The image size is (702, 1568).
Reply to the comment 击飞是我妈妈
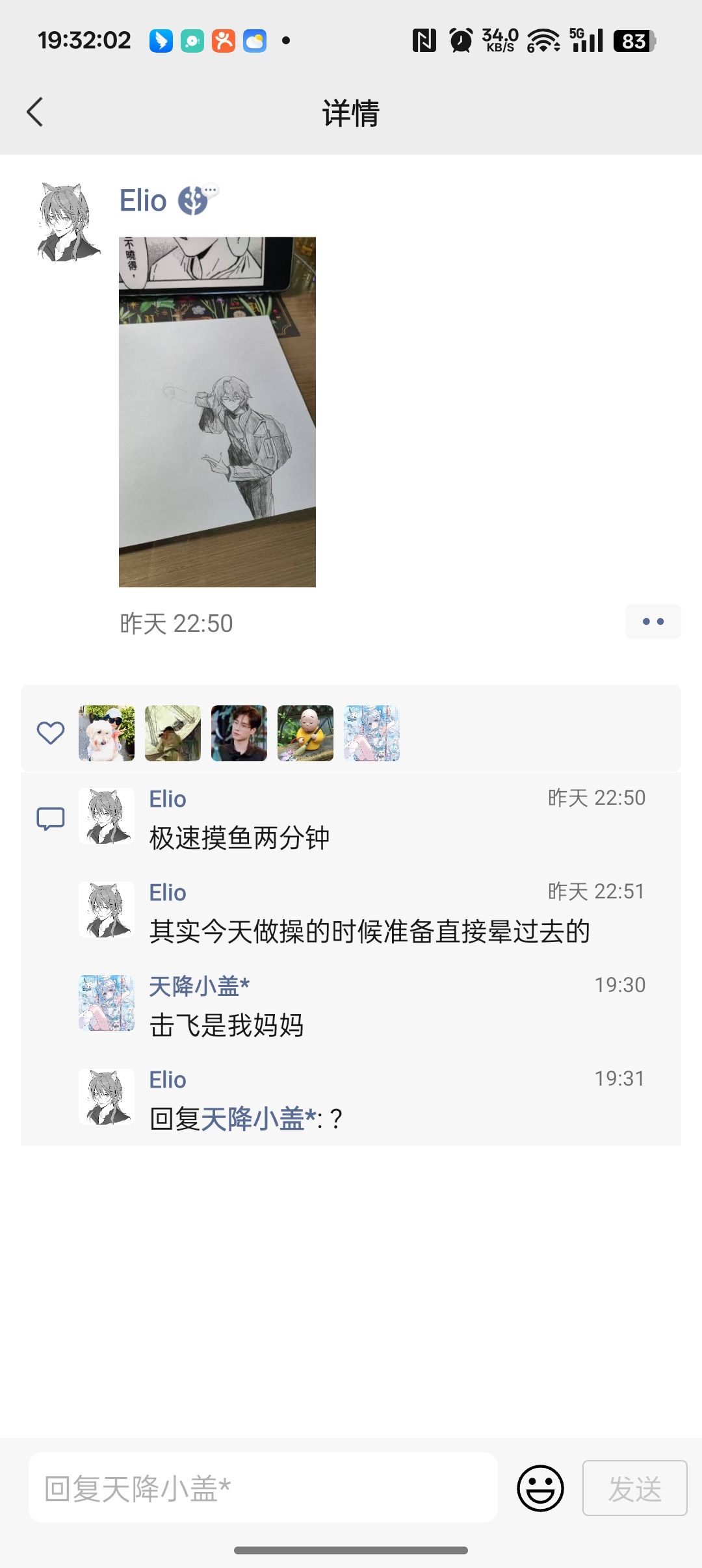[226, 1025]
